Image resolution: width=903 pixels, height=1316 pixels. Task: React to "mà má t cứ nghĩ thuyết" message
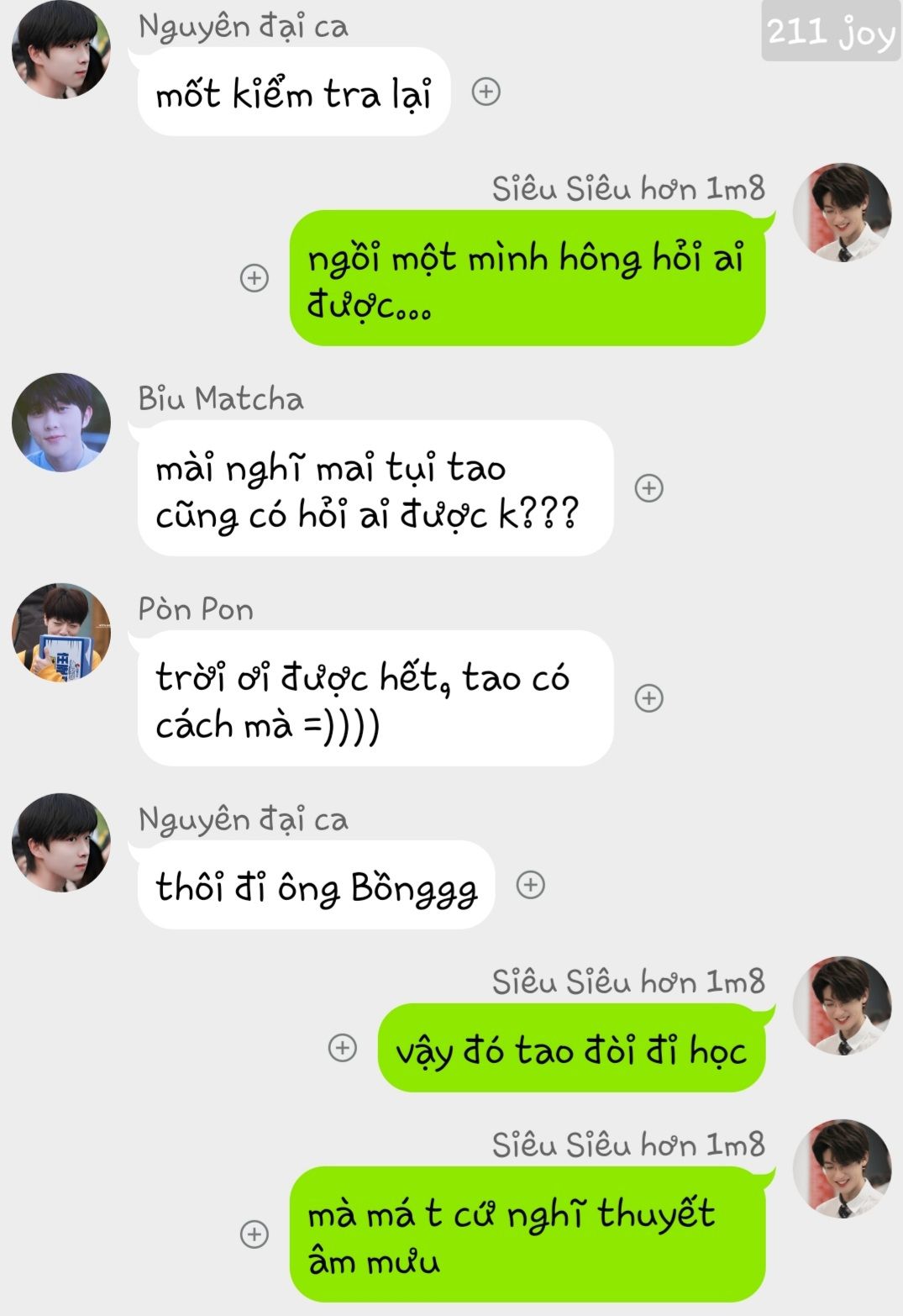(255, 1234)
